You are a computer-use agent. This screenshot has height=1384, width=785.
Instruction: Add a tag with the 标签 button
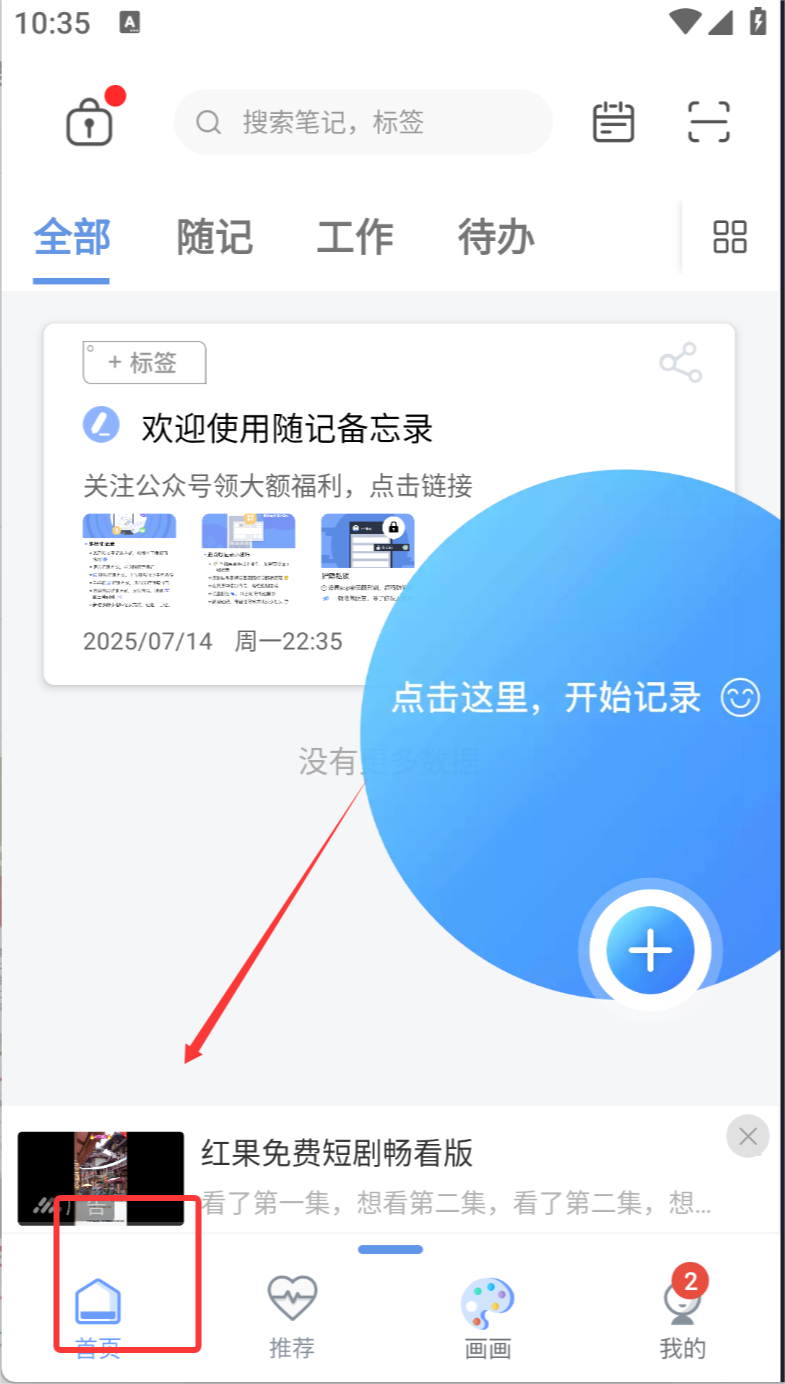pyautogui.click(x=144, y=363)
